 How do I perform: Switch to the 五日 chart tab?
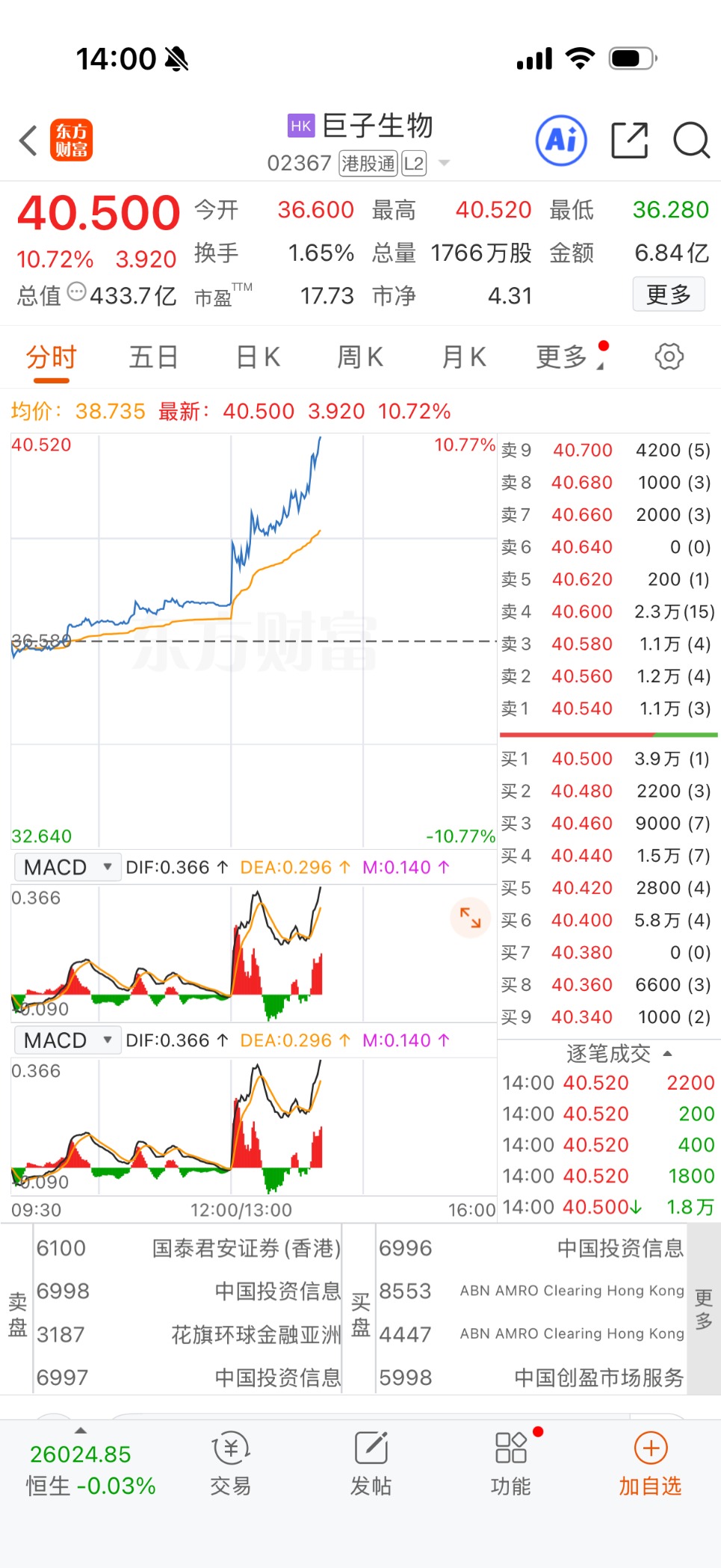[x=153, y=357]
